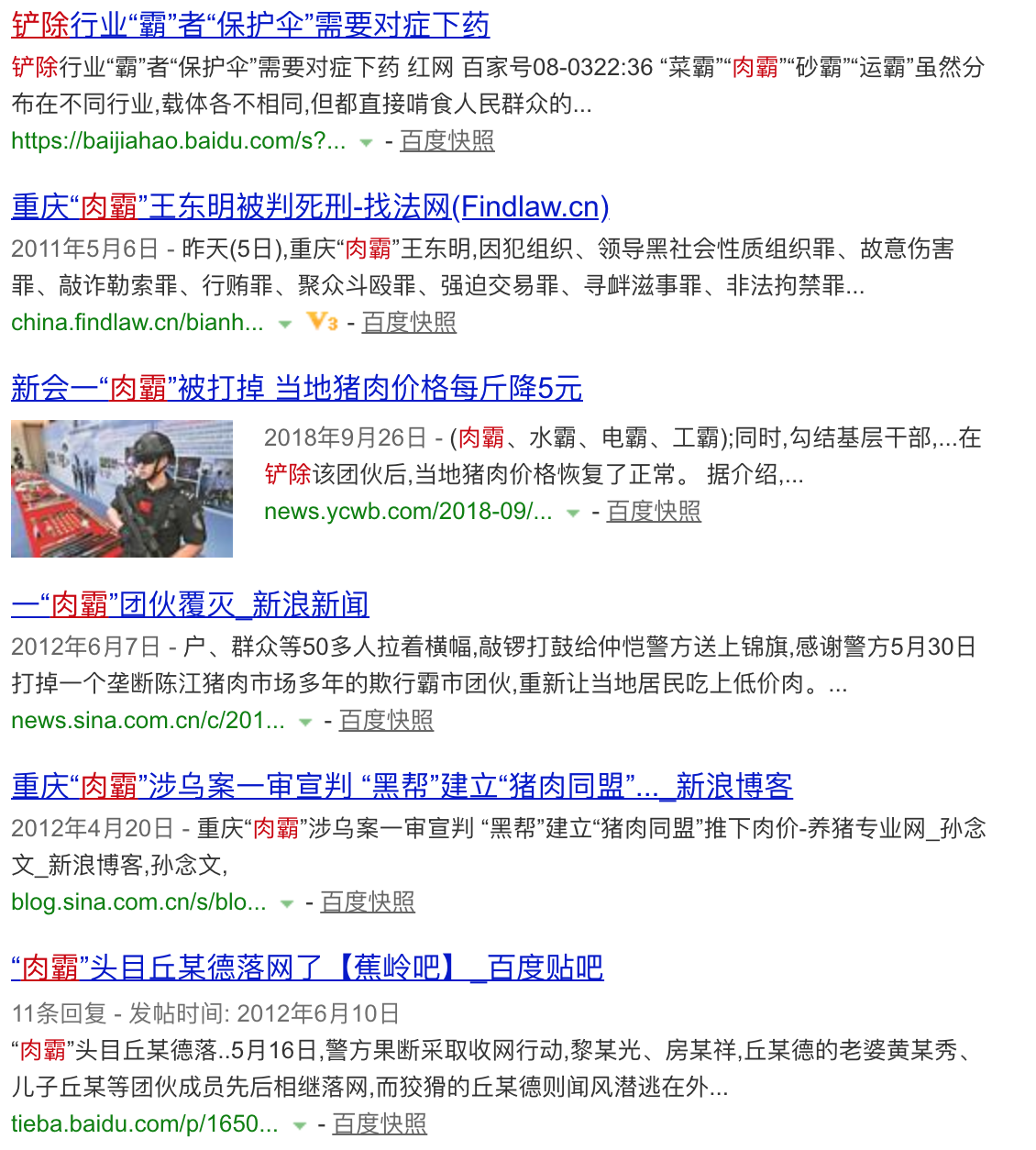Tap the V3 credibility badge by findlaw
The image size is (1036, 1150).
[322, 322]
